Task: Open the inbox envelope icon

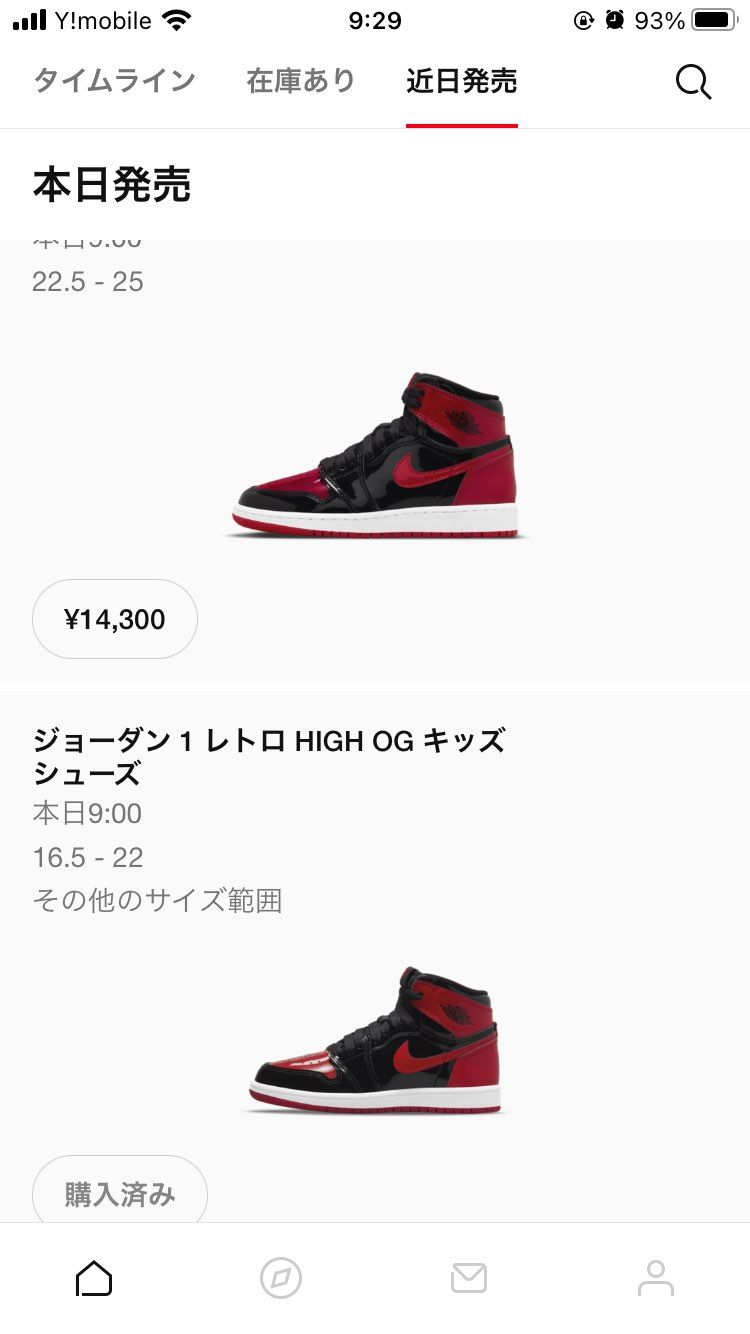Action: 468,1277
